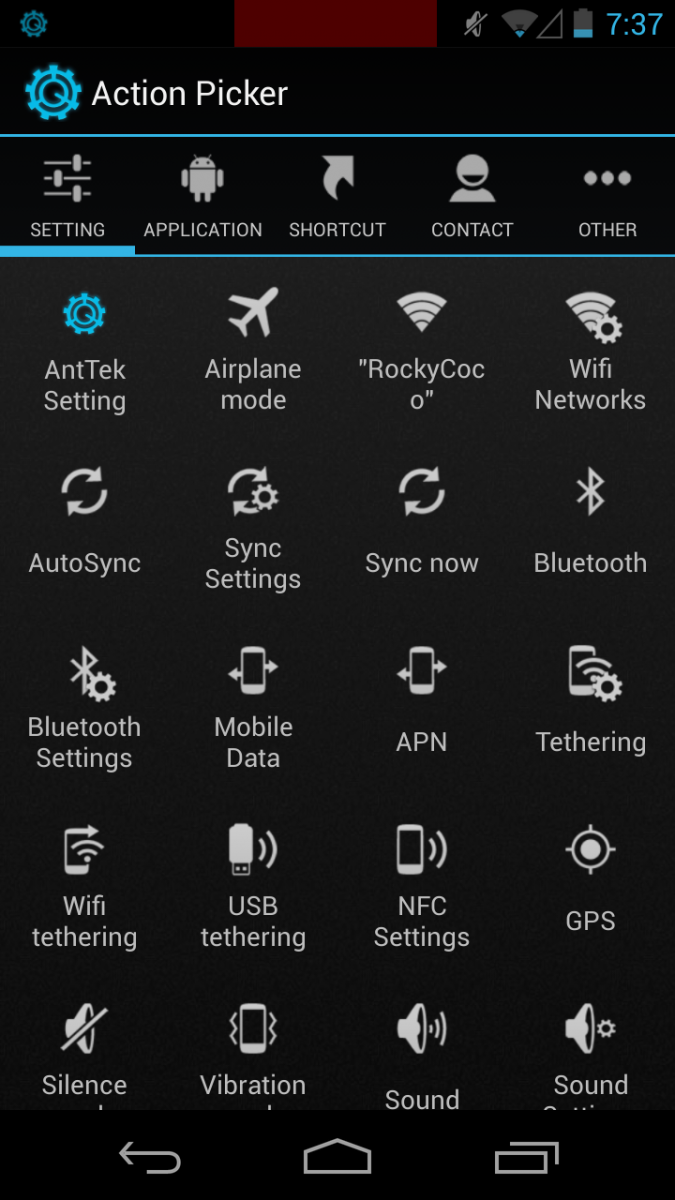
Task: Choose the Bluetooth action
Action: [590, 525]
